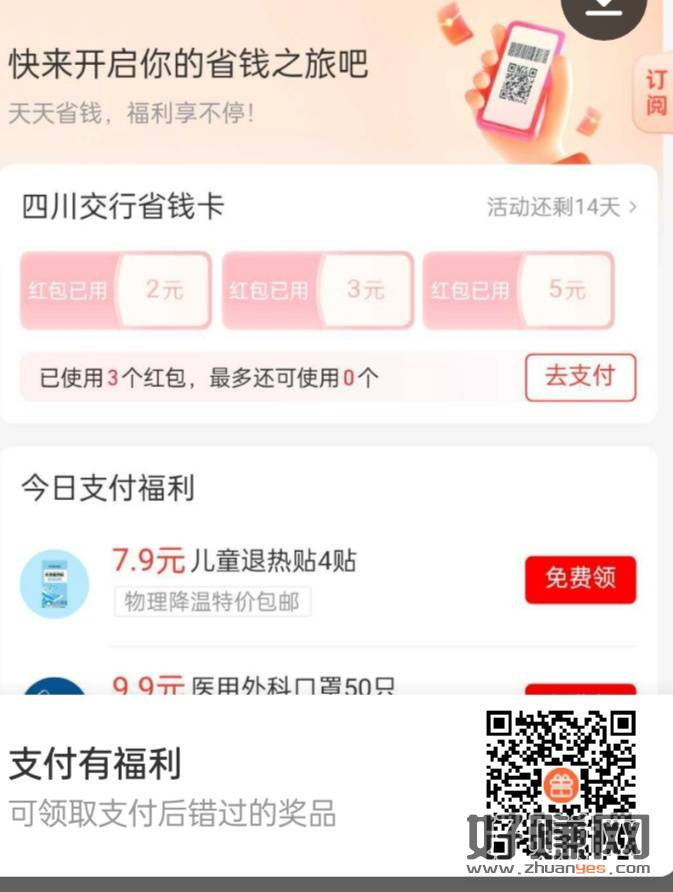Claim 儿童退热贴4贴 with 免费领

580,579
